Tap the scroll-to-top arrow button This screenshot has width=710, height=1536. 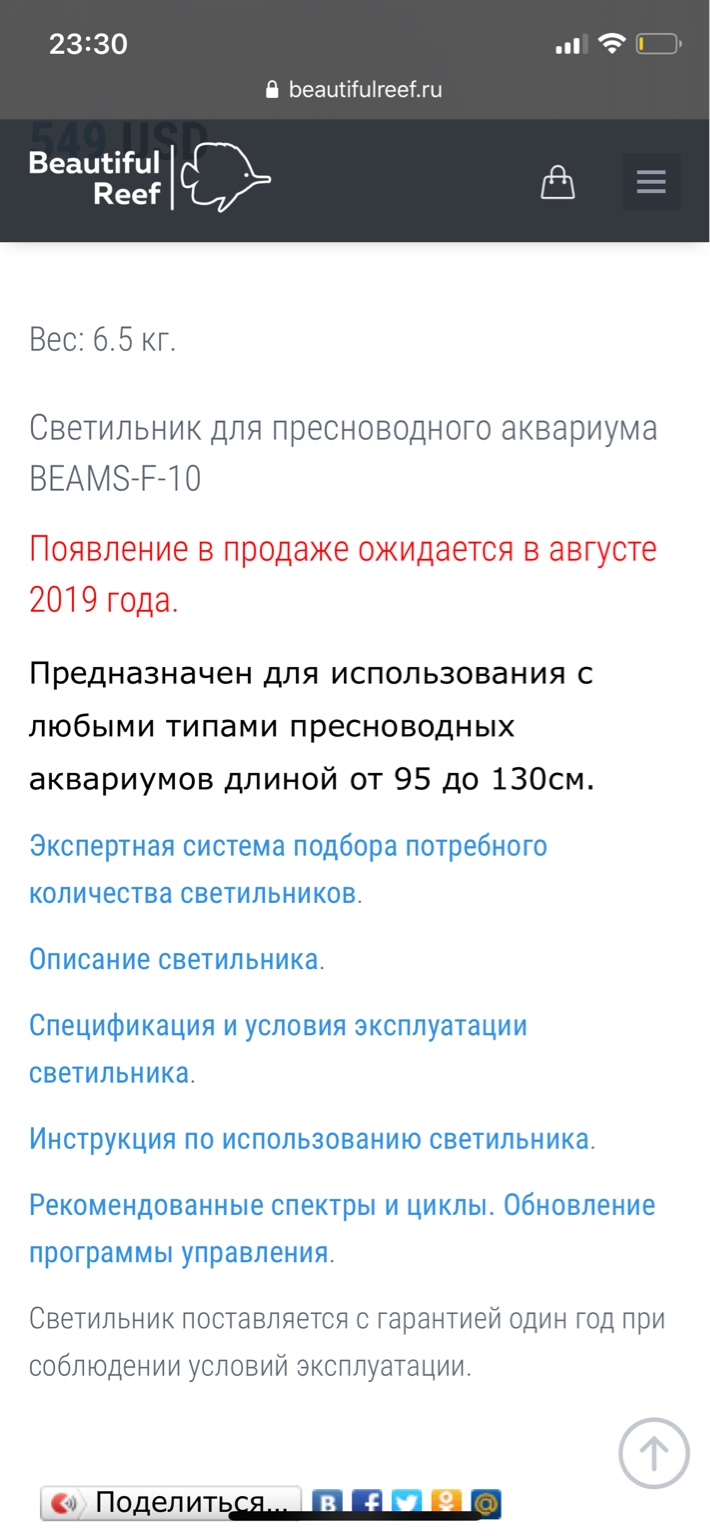point(653,1454)
